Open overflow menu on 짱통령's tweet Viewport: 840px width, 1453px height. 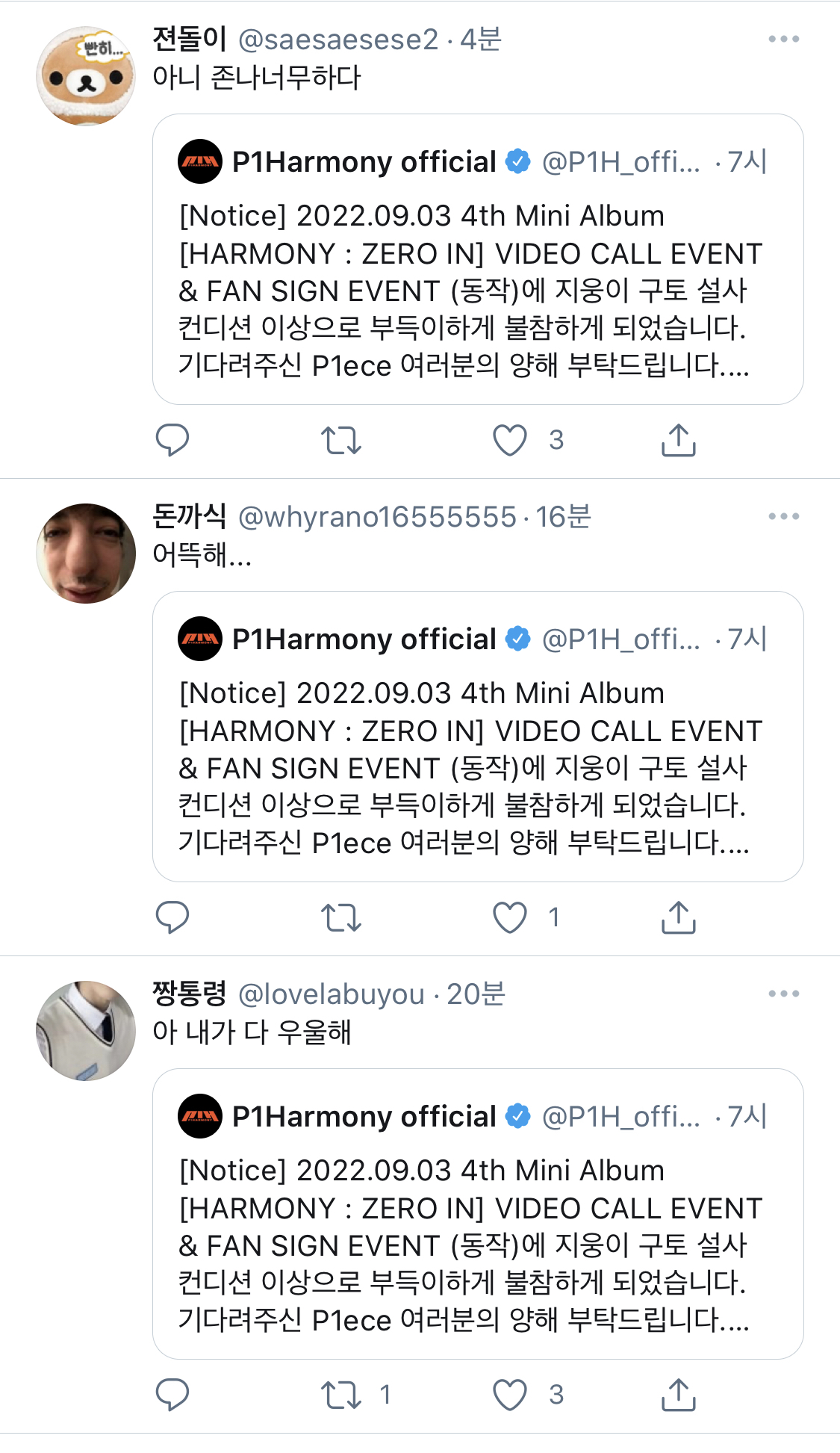[x=783, y=994]
